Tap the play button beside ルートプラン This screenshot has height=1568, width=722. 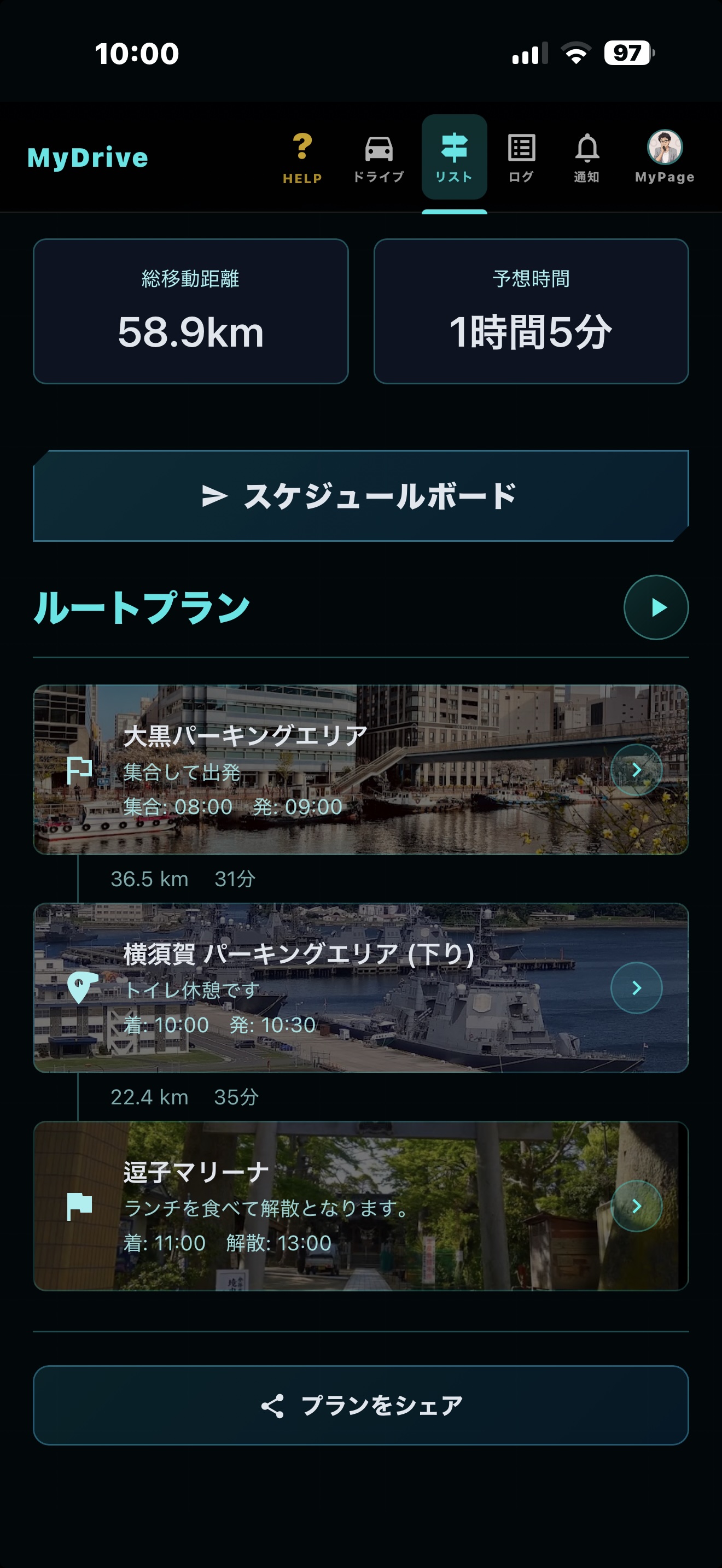(656, 607)
